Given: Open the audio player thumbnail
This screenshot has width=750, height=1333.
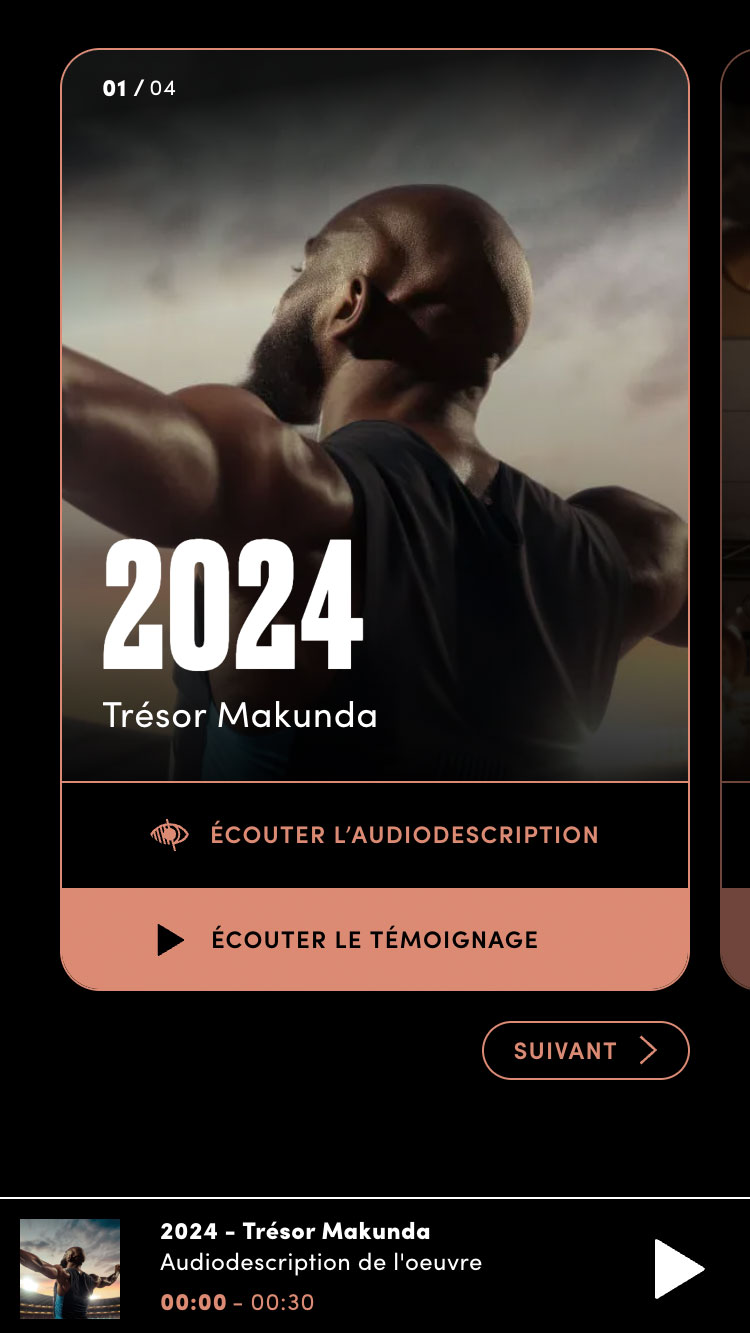Looking at the screenshot, I should [x=70, y=1268].
